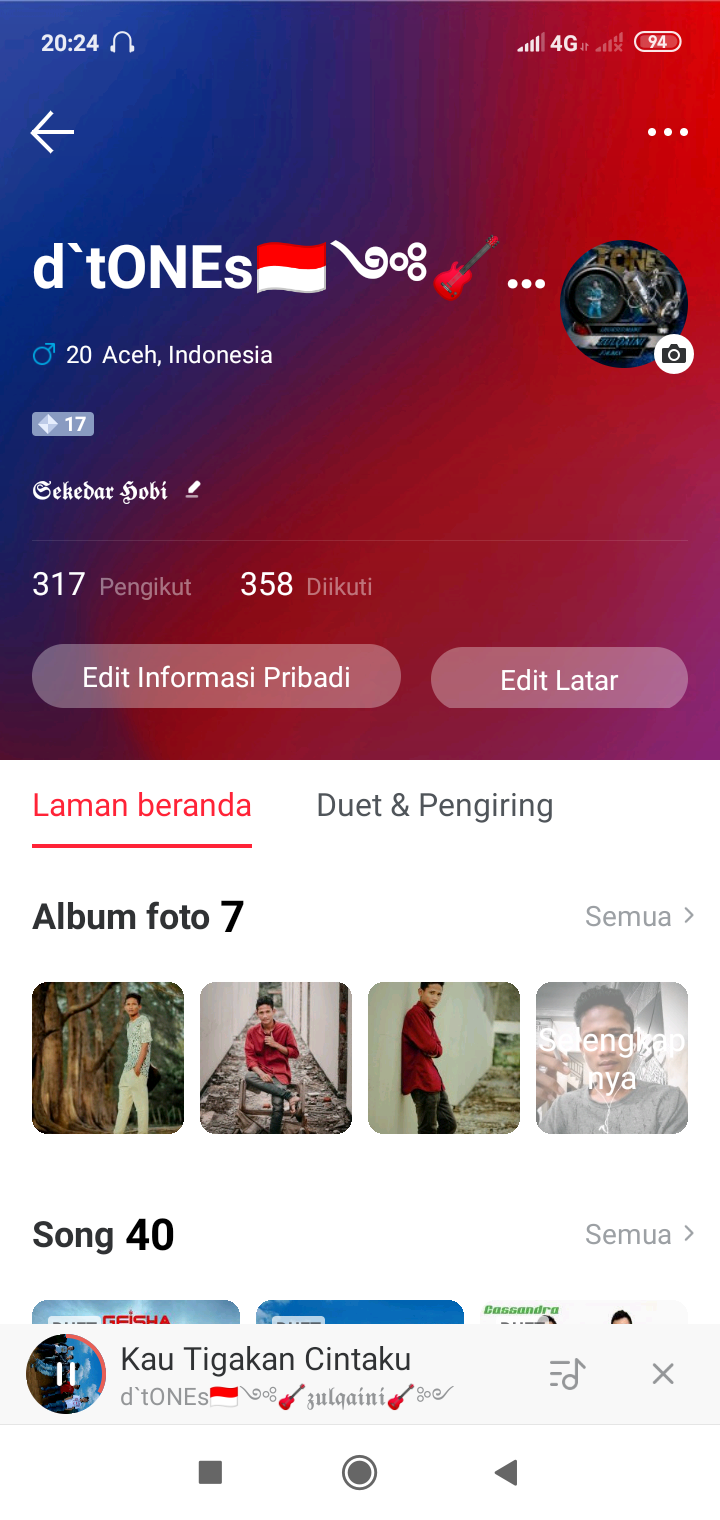This screenshot has width=720, height=1520.
Task: Tap the back arrow at top left
Action: 52,131
